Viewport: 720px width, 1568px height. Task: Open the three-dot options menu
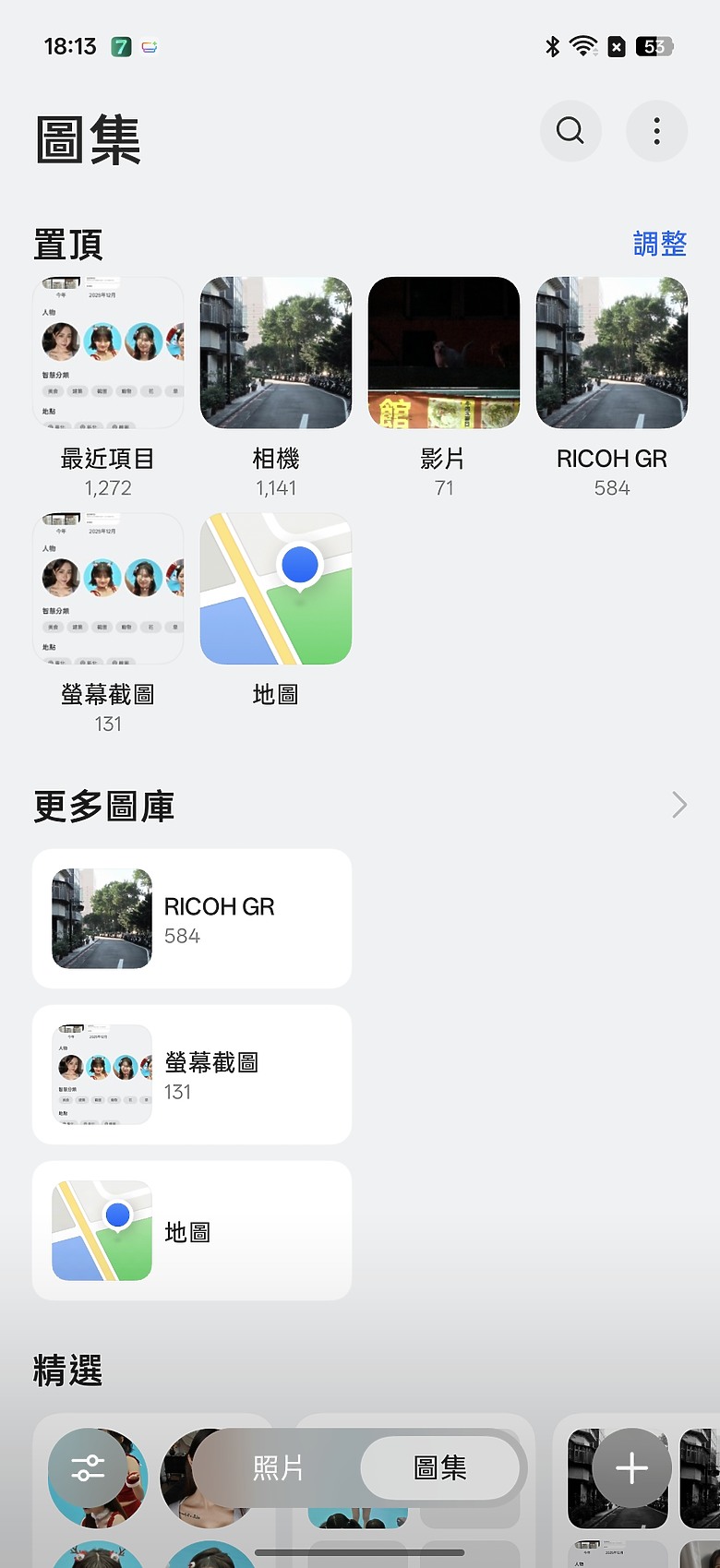click(655, 131)
